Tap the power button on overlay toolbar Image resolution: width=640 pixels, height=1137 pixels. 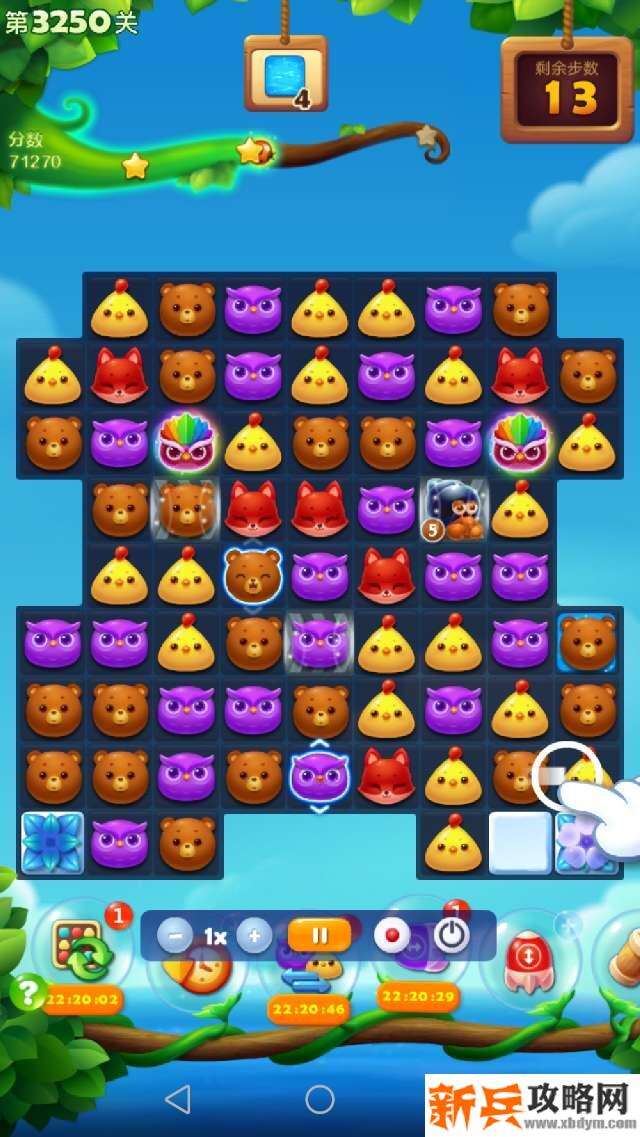click(452, 936)
